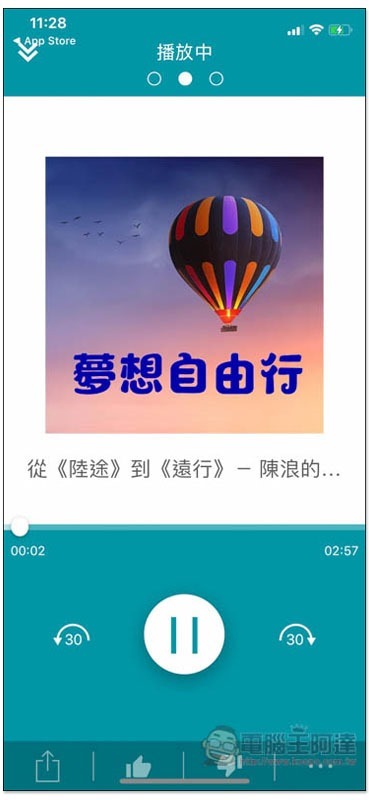Collapse the player with the down chevron

point(27,52)
